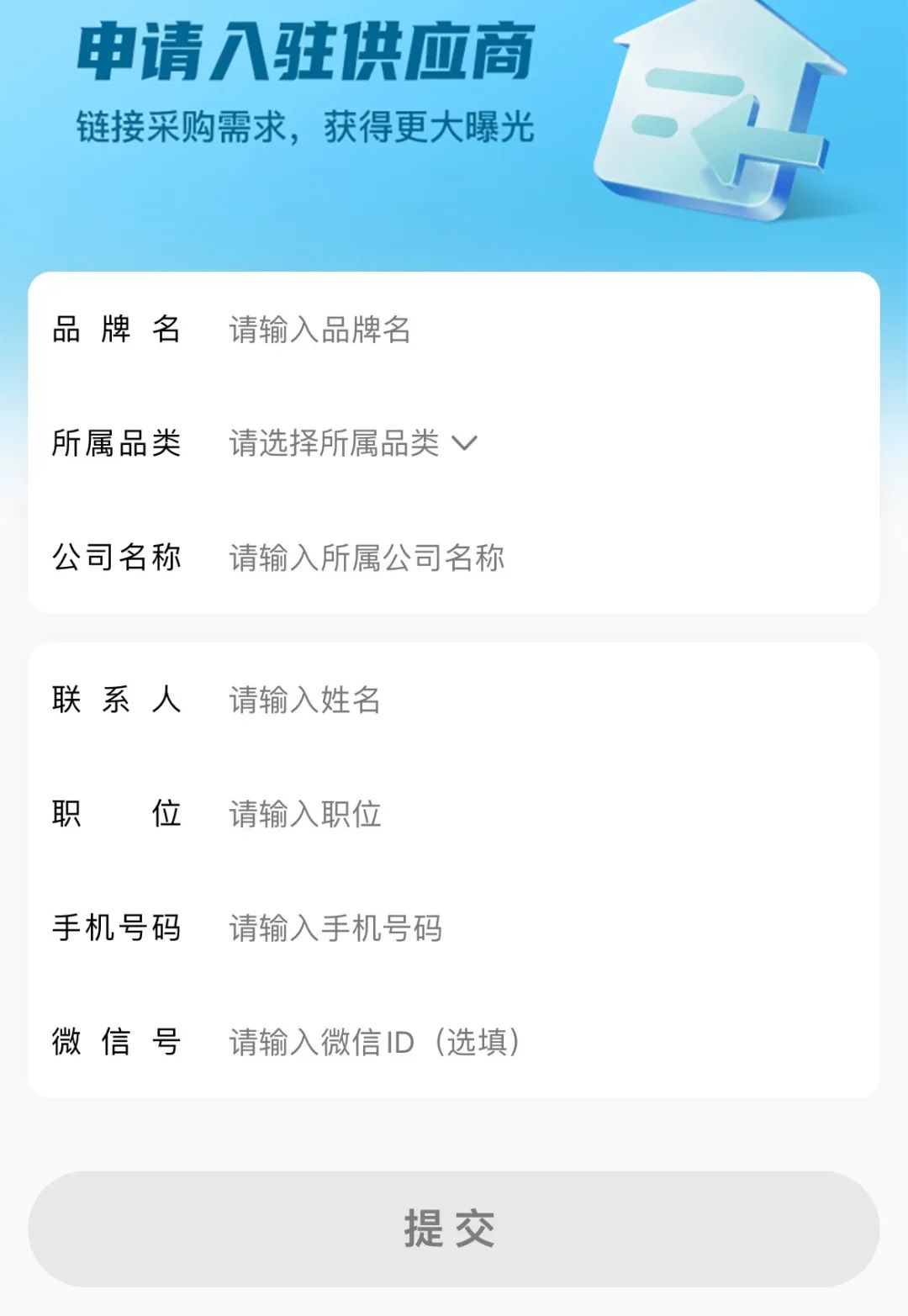This screenshot has height=1316, width=908.
Task: Click the arrow on the house graphic
Action: click(x=757, y=143)
